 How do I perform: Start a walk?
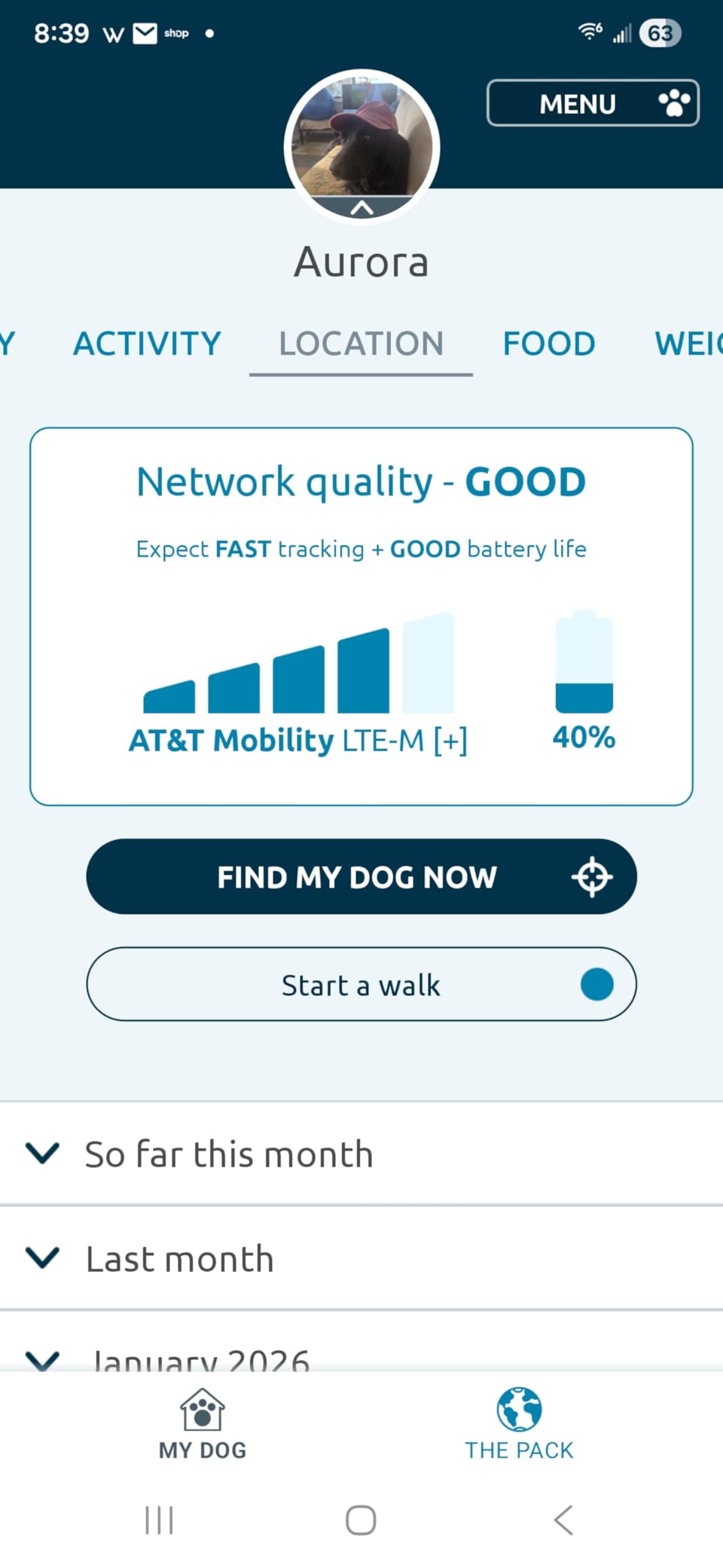pyautogui.click(x=361, y=985)
